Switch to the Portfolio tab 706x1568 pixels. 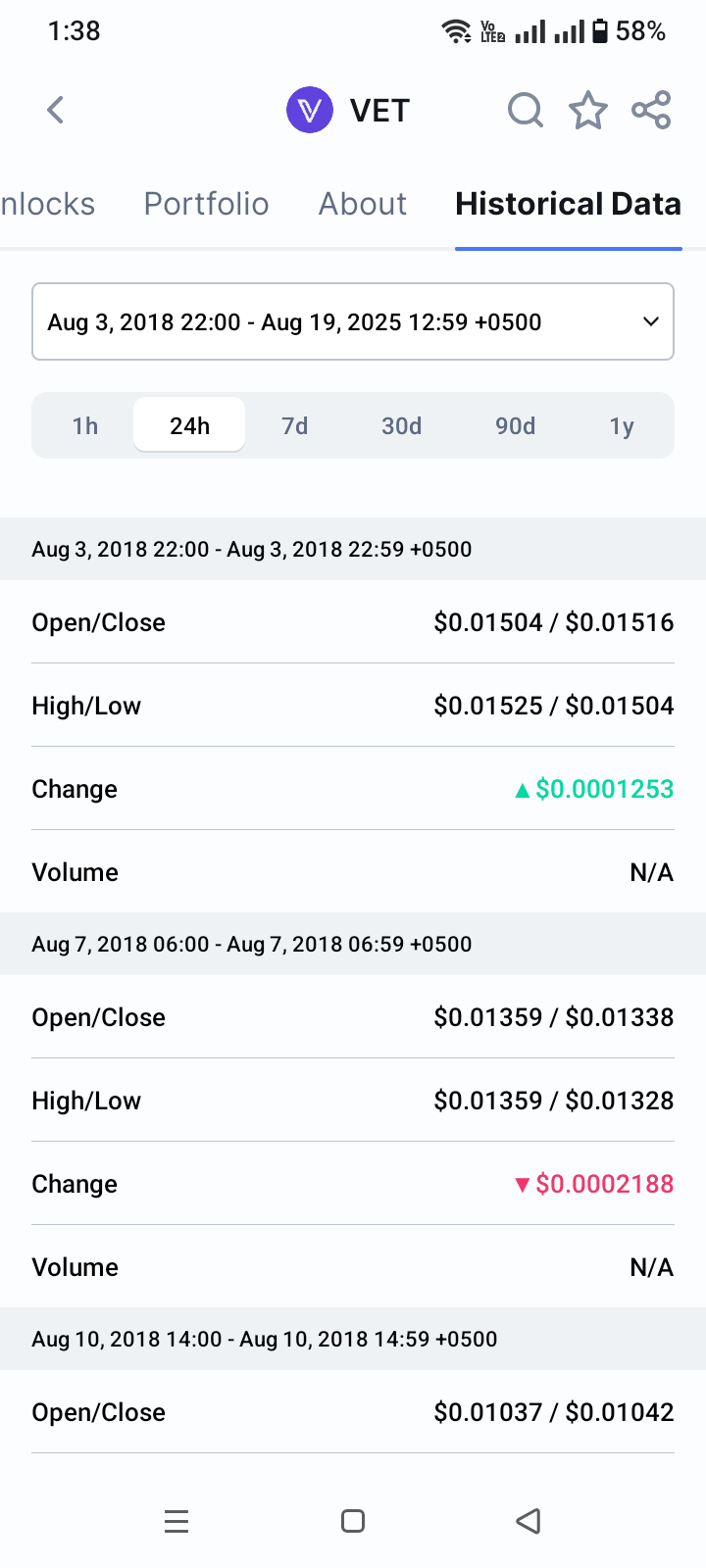206,204
